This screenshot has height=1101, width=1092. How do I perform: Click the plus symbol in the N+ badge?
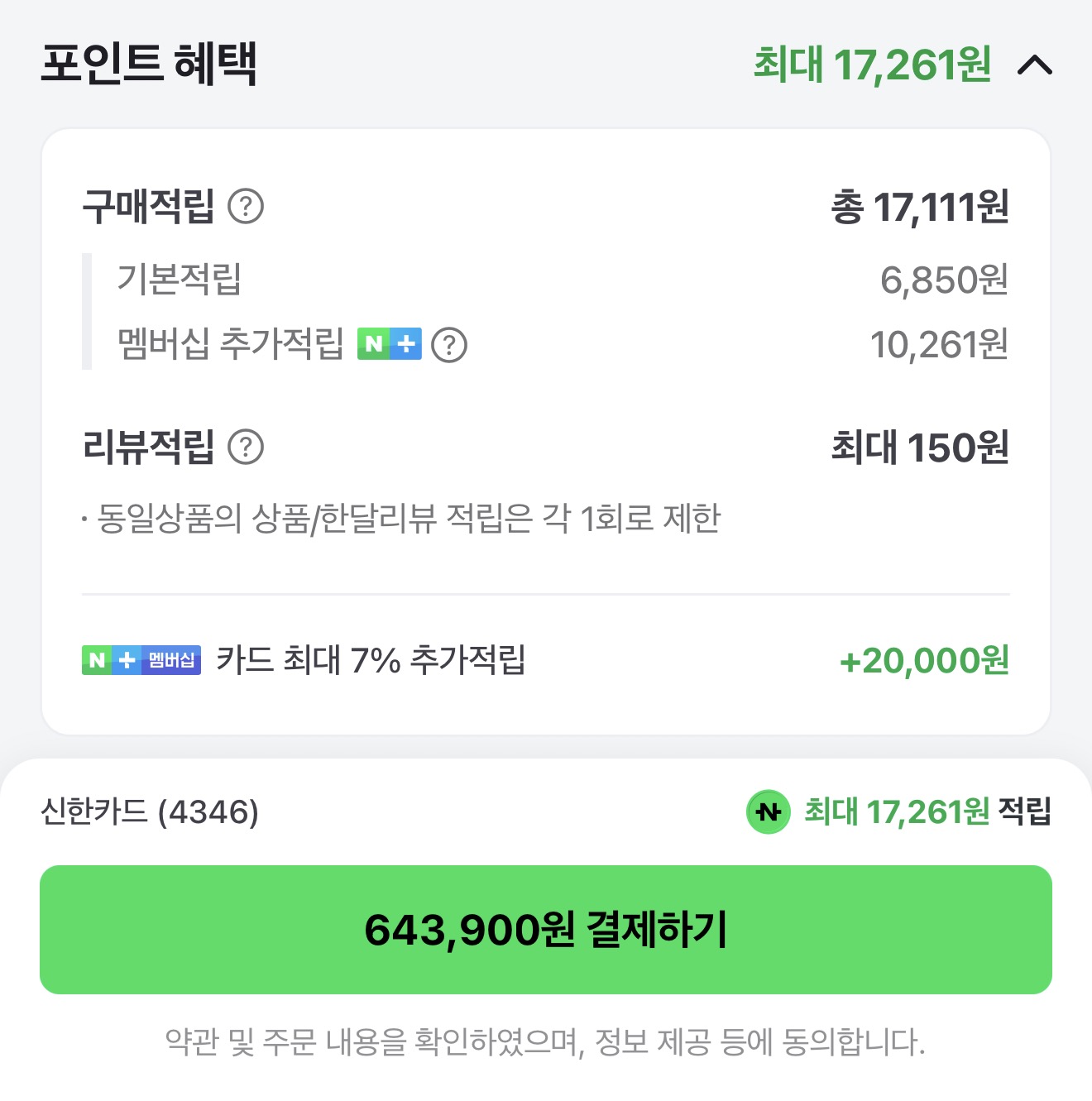pyautogui.click(x=404, y=344)
